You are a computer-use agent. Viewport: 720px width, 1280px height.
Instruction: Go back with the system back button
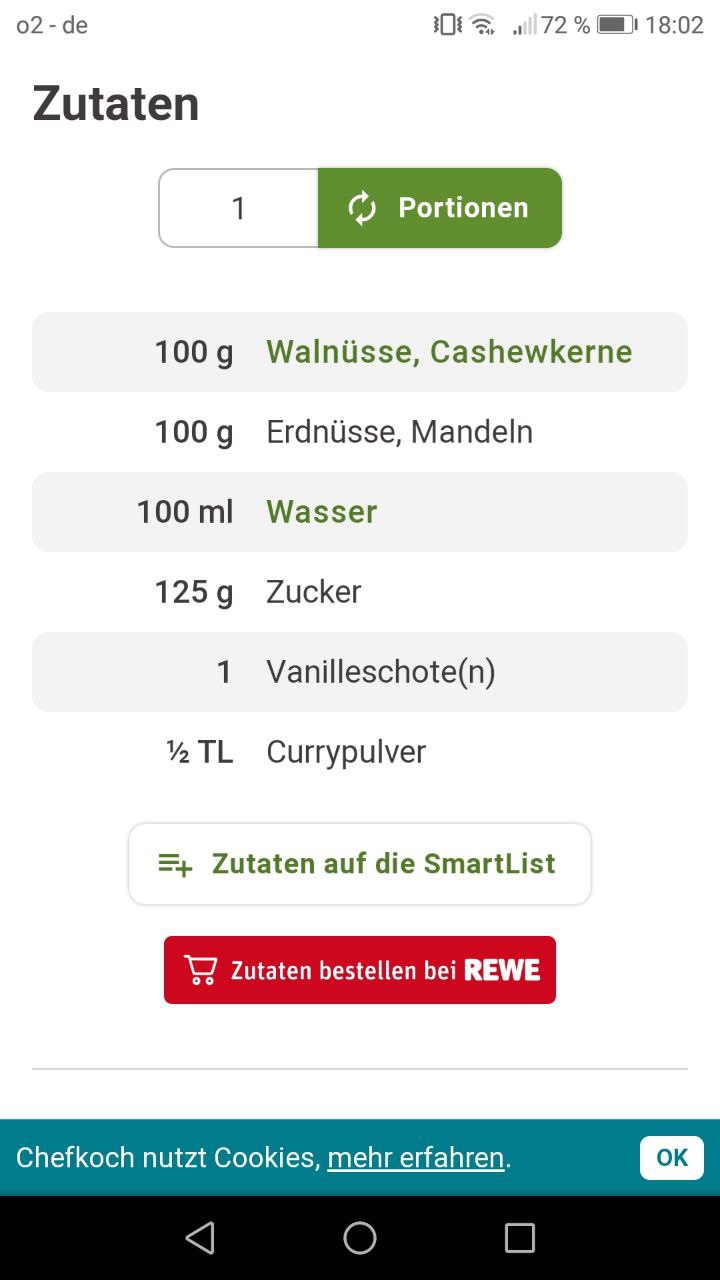point(200,1238)
